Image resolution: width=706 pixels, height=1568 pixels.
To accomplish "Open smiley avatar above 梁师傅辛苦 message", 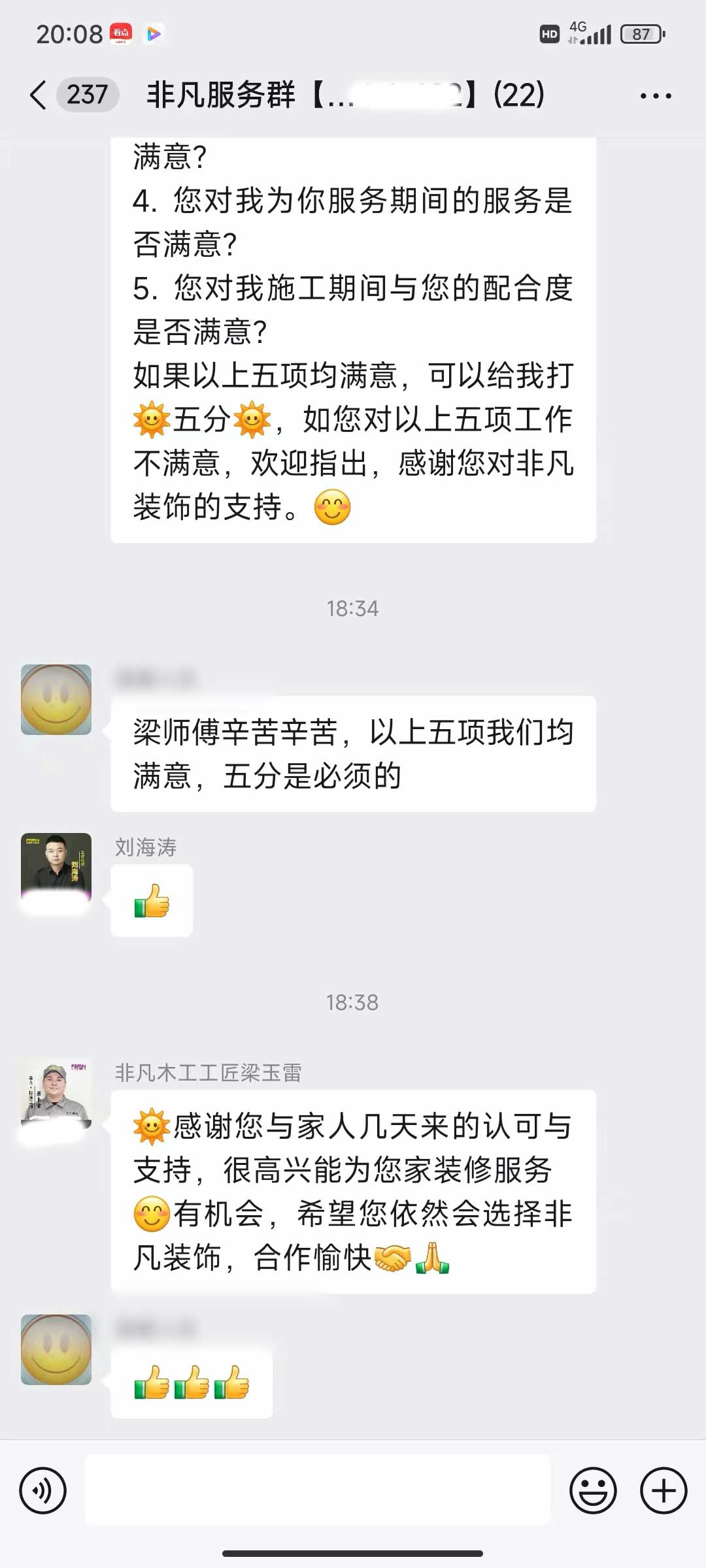I will (x=56, y=700).
